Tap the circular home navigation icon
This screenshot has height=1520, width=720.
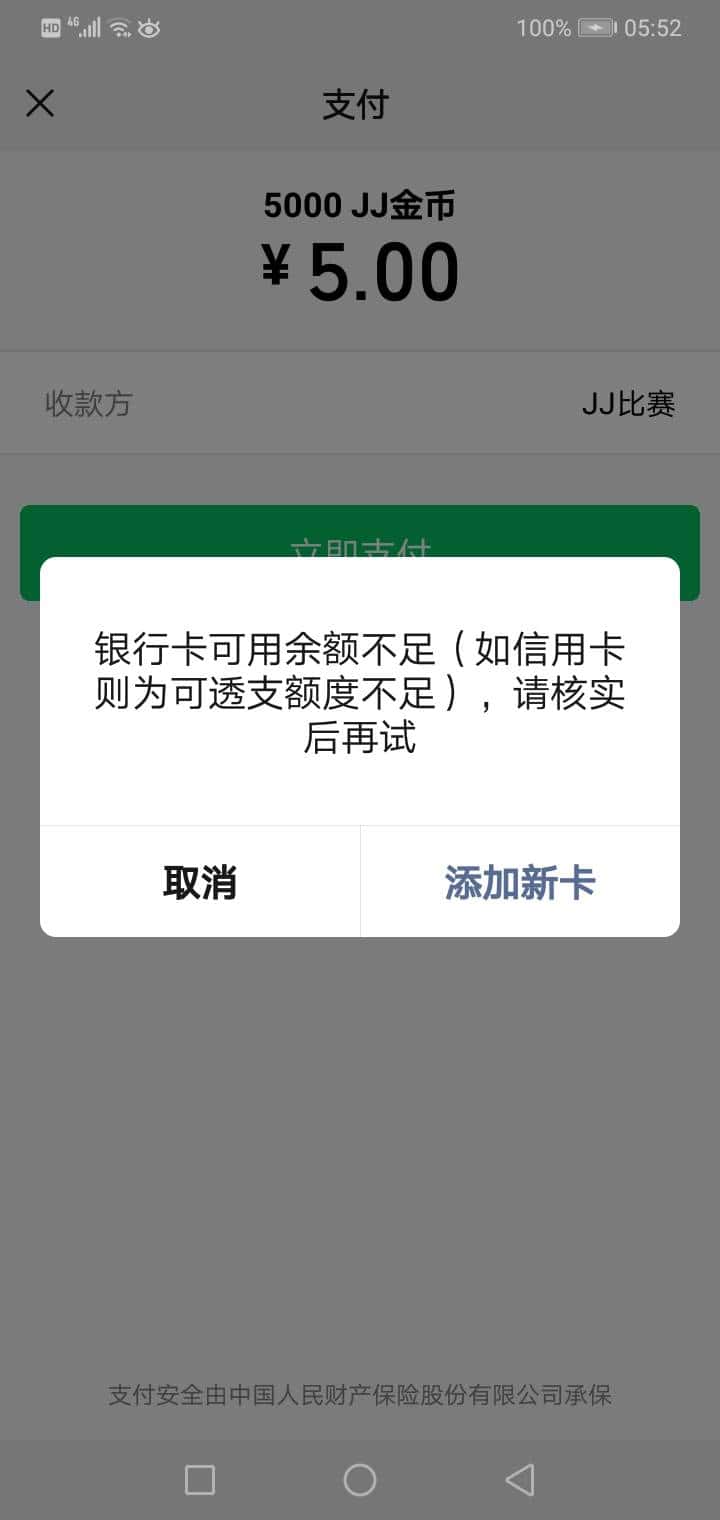pyautogui.click(x=360, y=1479)
